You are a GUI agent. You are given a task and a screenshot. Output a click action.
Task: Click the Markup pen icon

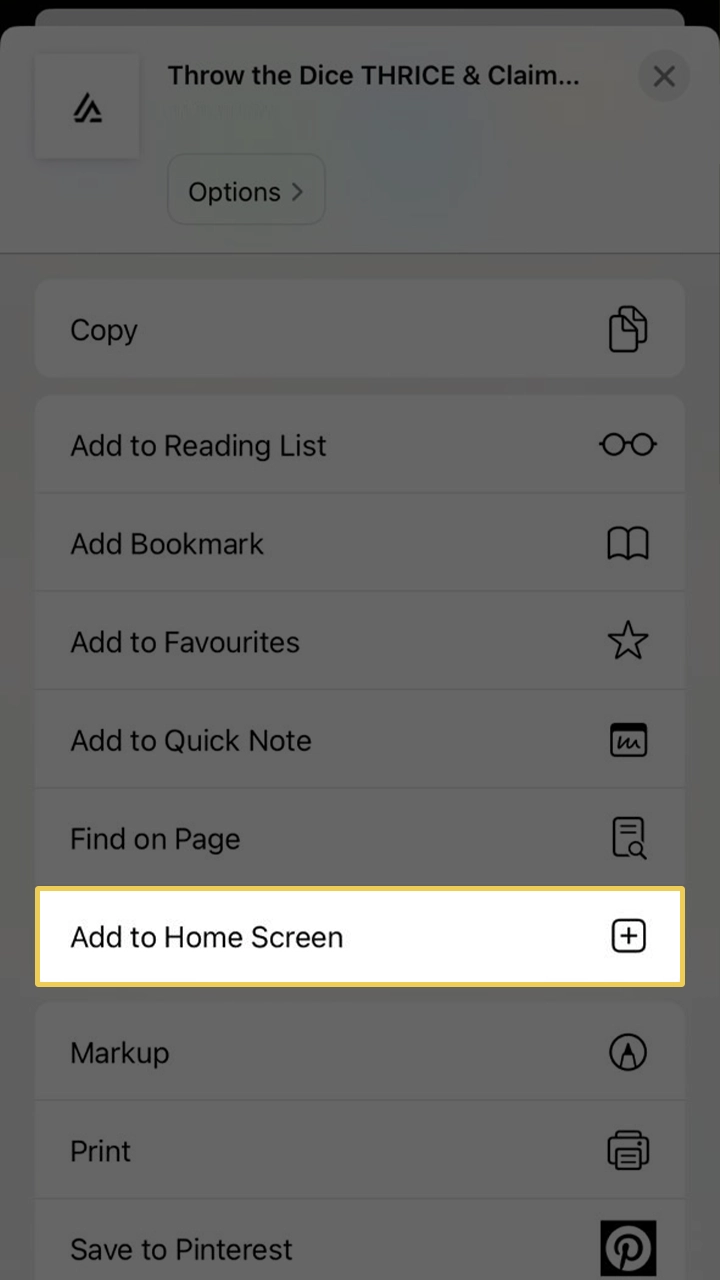(628, 1052)
